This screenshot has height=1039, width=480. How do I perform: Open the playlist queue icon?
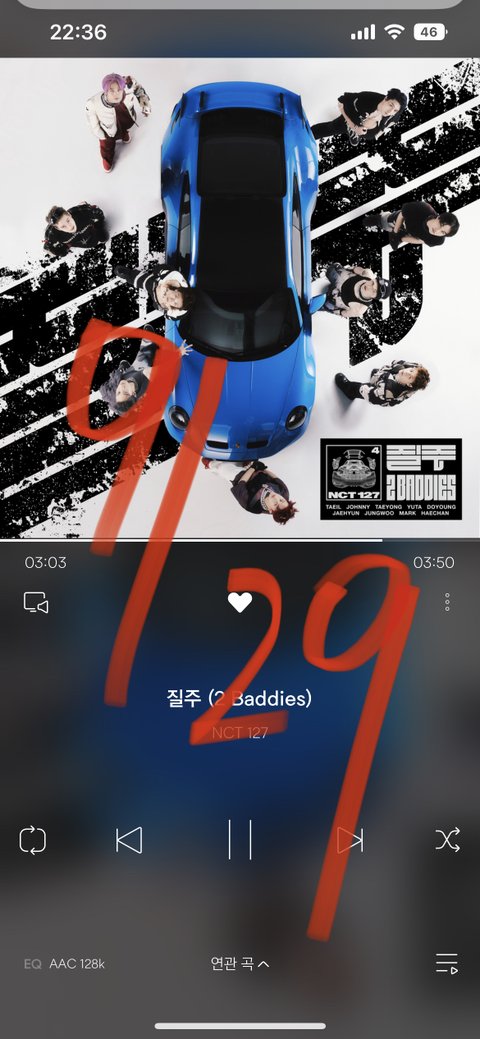tap(447, 963)
